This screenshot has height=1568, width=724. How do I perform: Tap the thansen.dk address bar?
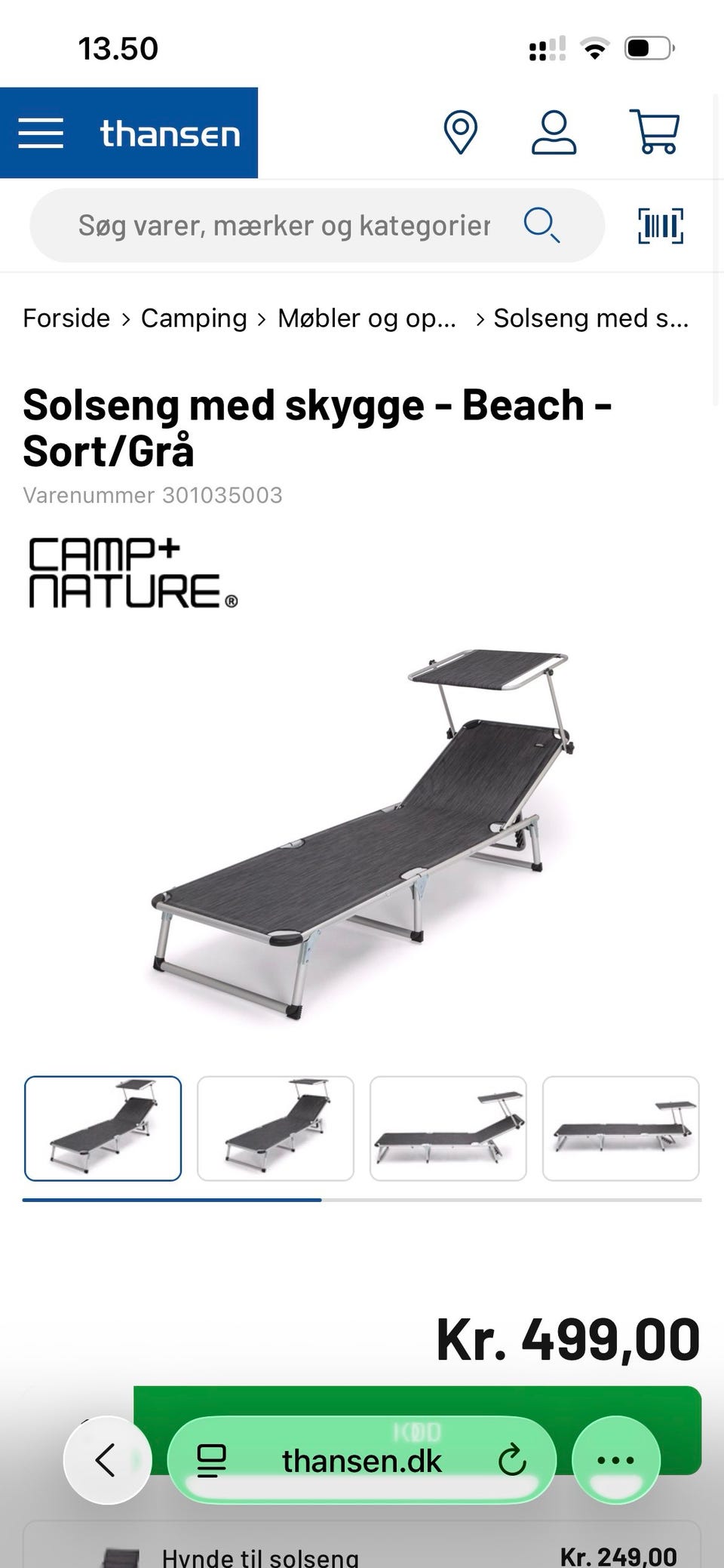click(x=361, y=1460)
